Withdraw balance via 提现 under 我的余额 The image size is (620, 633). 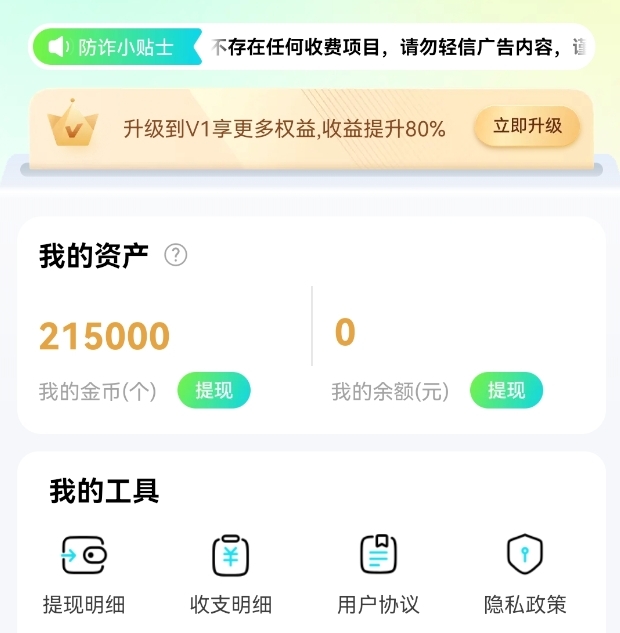pyautogui.click(x=506, y=390)
